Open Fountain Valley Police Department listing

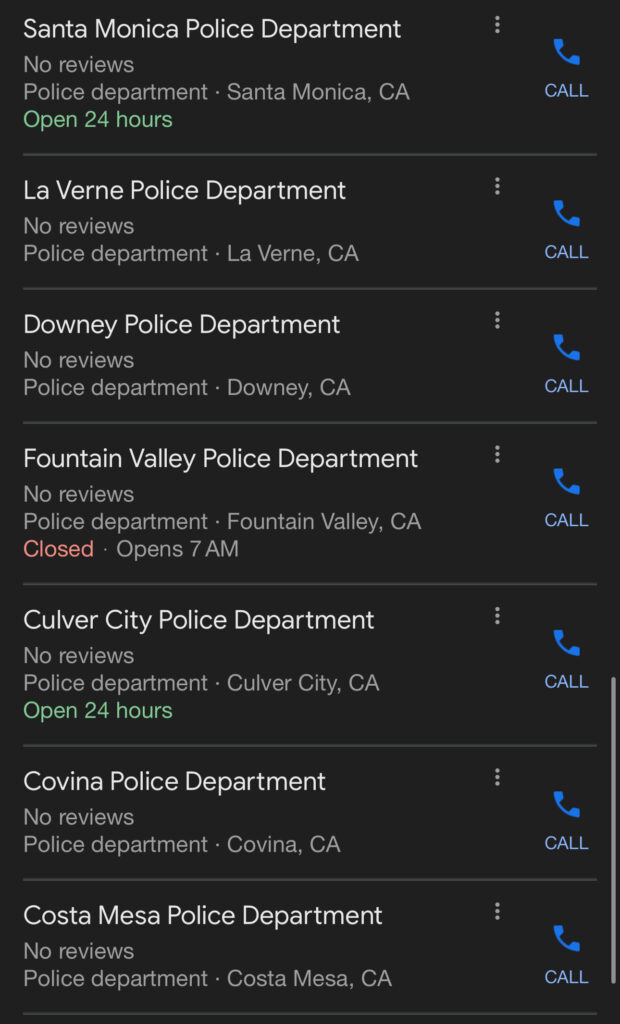click(261, 503)
